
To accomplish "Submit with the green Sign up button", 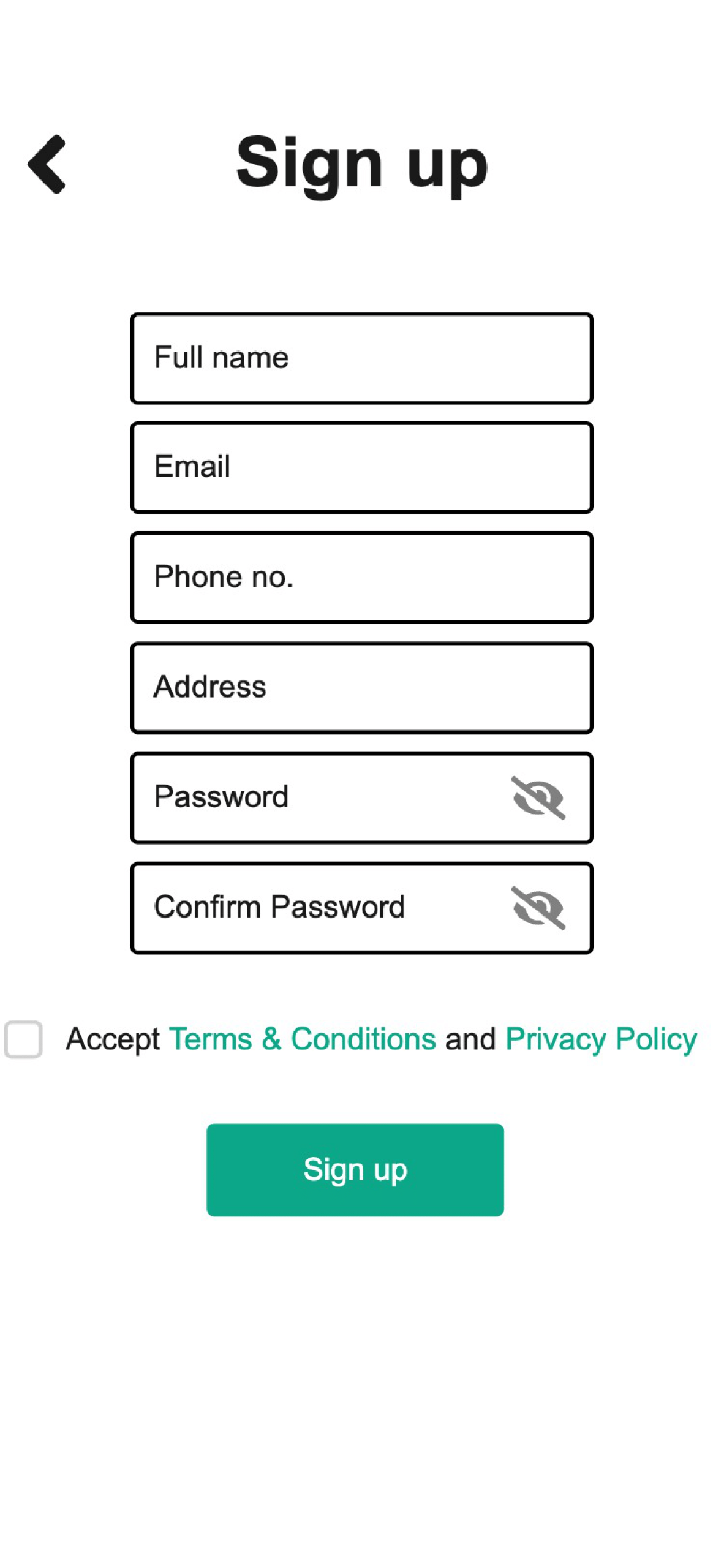I will [x=355, y=1169].
